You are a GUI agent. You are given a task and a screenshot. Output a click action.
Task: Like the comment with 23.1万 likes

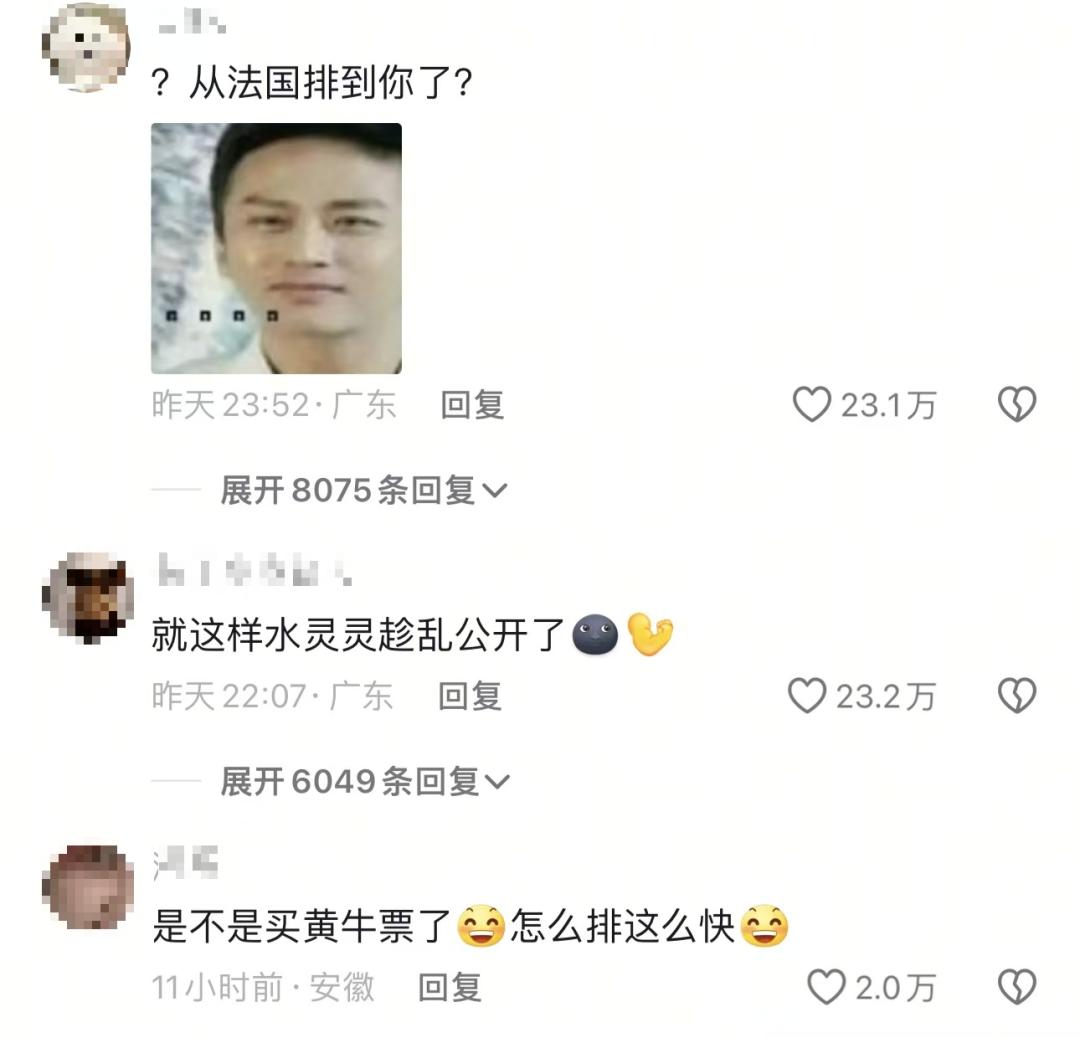[x=812, y=405]
